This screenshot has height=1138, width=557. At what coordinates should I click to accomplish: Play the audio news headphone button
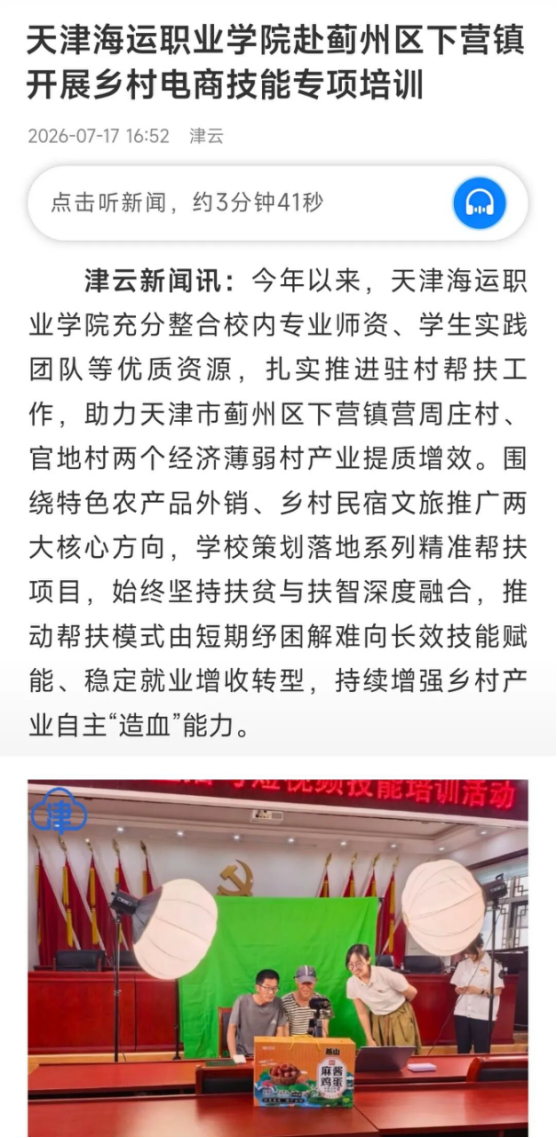click(479, 203)
